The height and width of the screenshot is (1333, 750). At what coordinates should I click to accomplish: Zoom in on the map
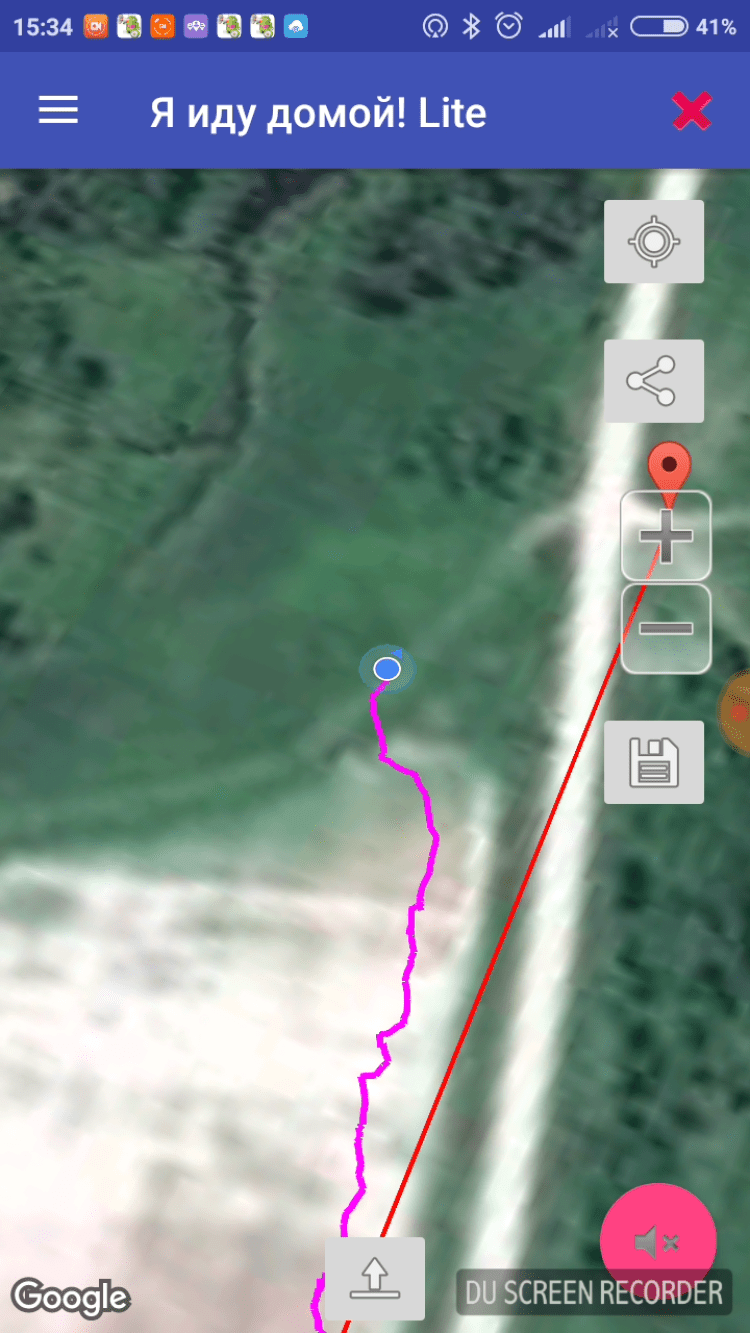click(x=666, y=537)
